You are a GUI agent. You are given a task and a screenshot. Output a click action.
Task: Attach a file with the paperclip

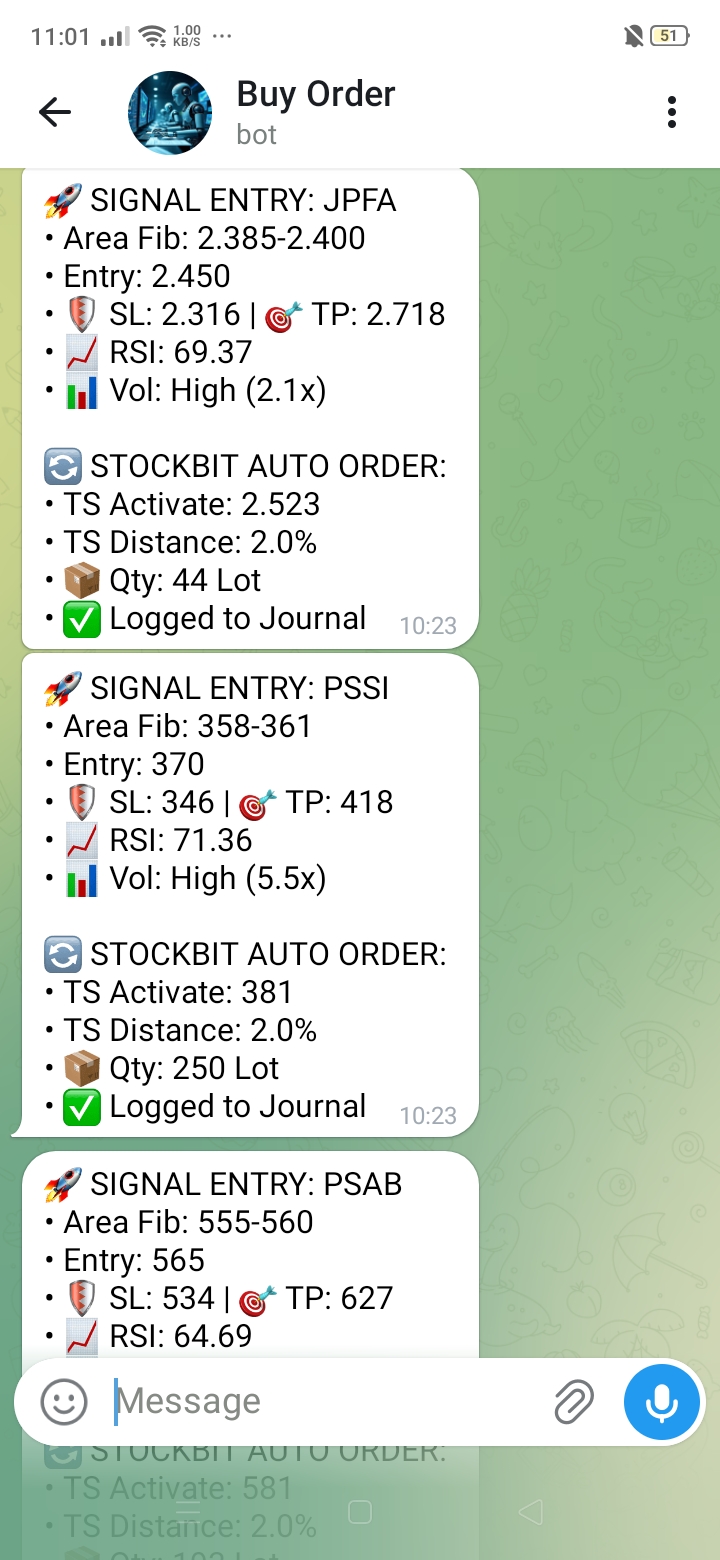click(574, 1402)
